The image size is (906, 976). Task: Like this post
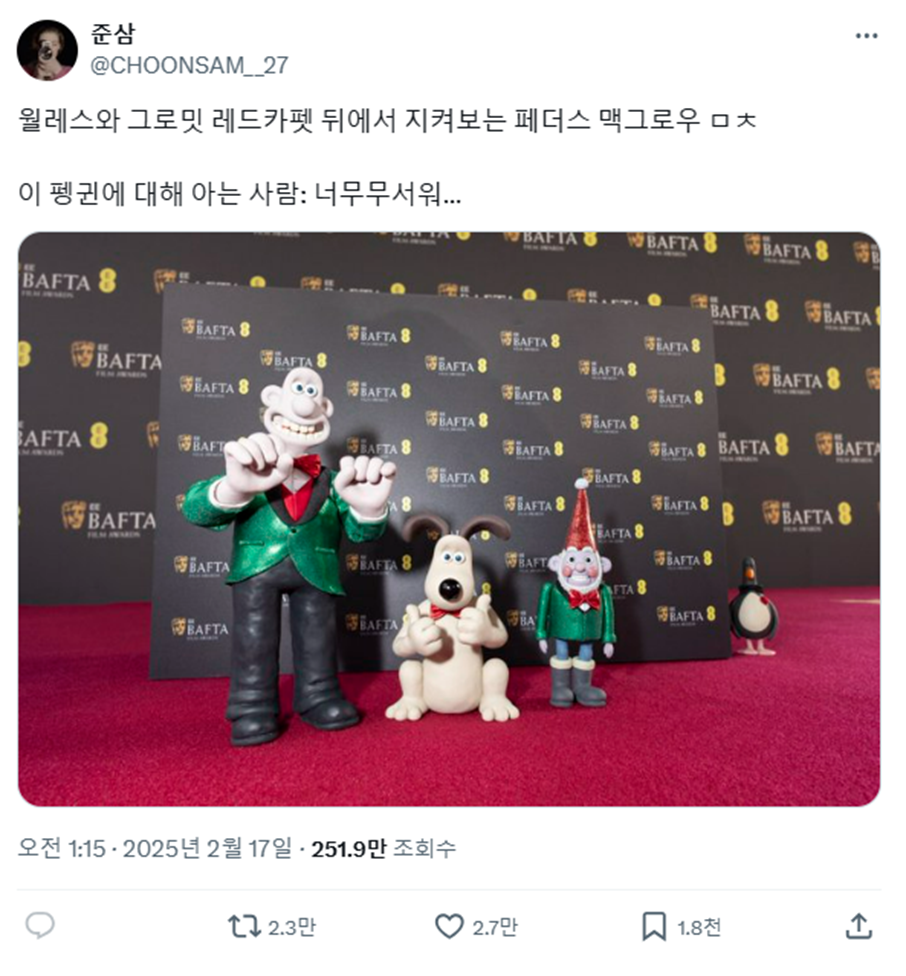450,926
